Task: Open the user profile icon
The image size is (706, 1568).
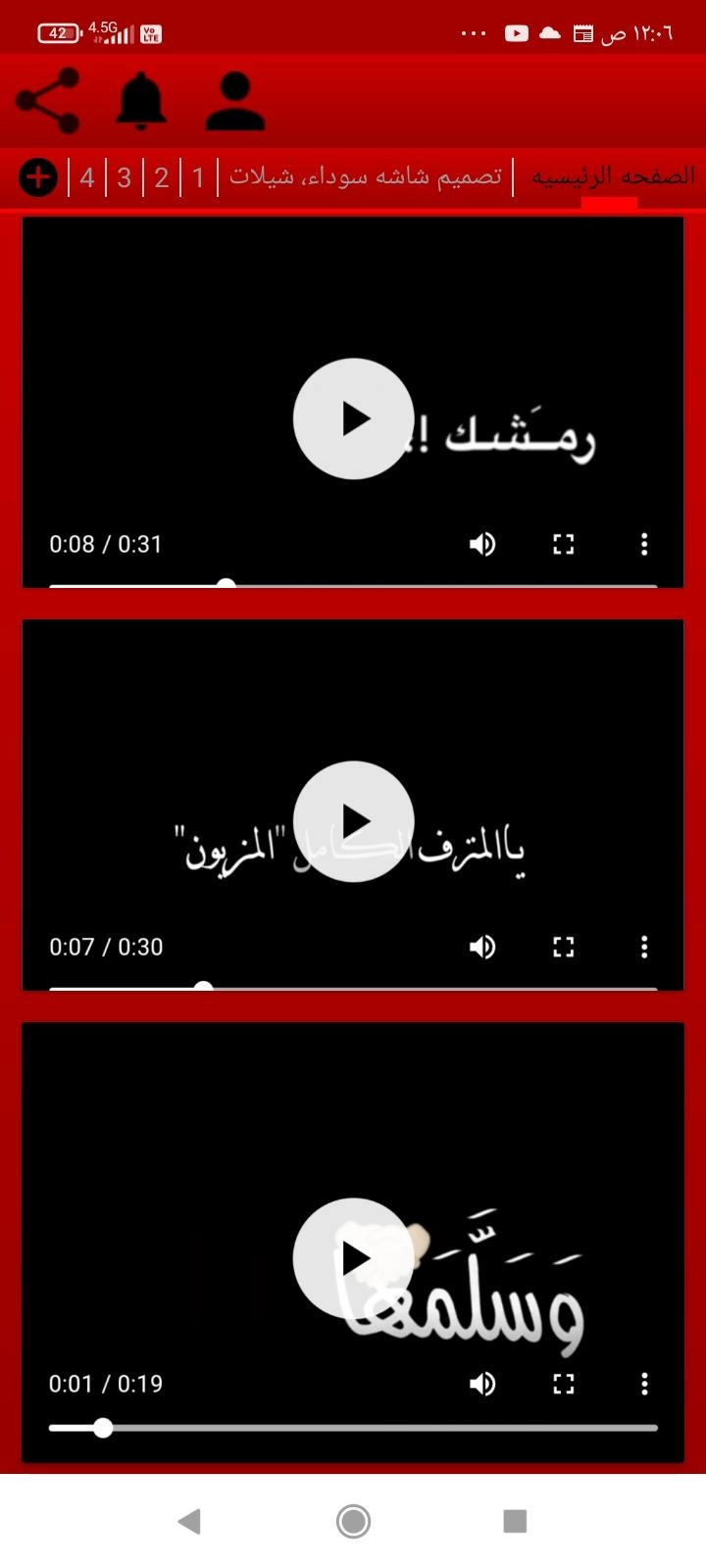Action: (235, 101)
